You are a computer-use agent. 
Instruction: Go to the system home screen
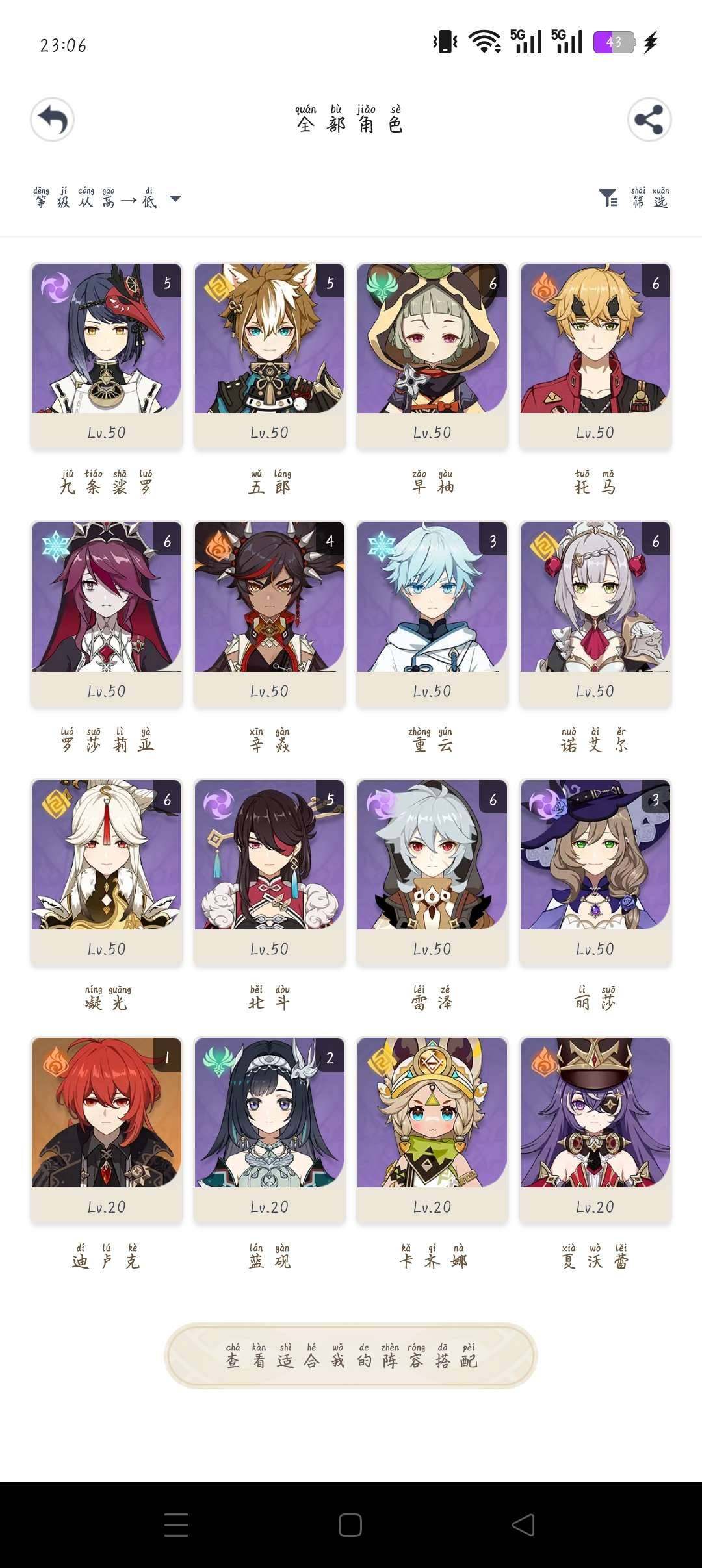(x=350, y=1524)
